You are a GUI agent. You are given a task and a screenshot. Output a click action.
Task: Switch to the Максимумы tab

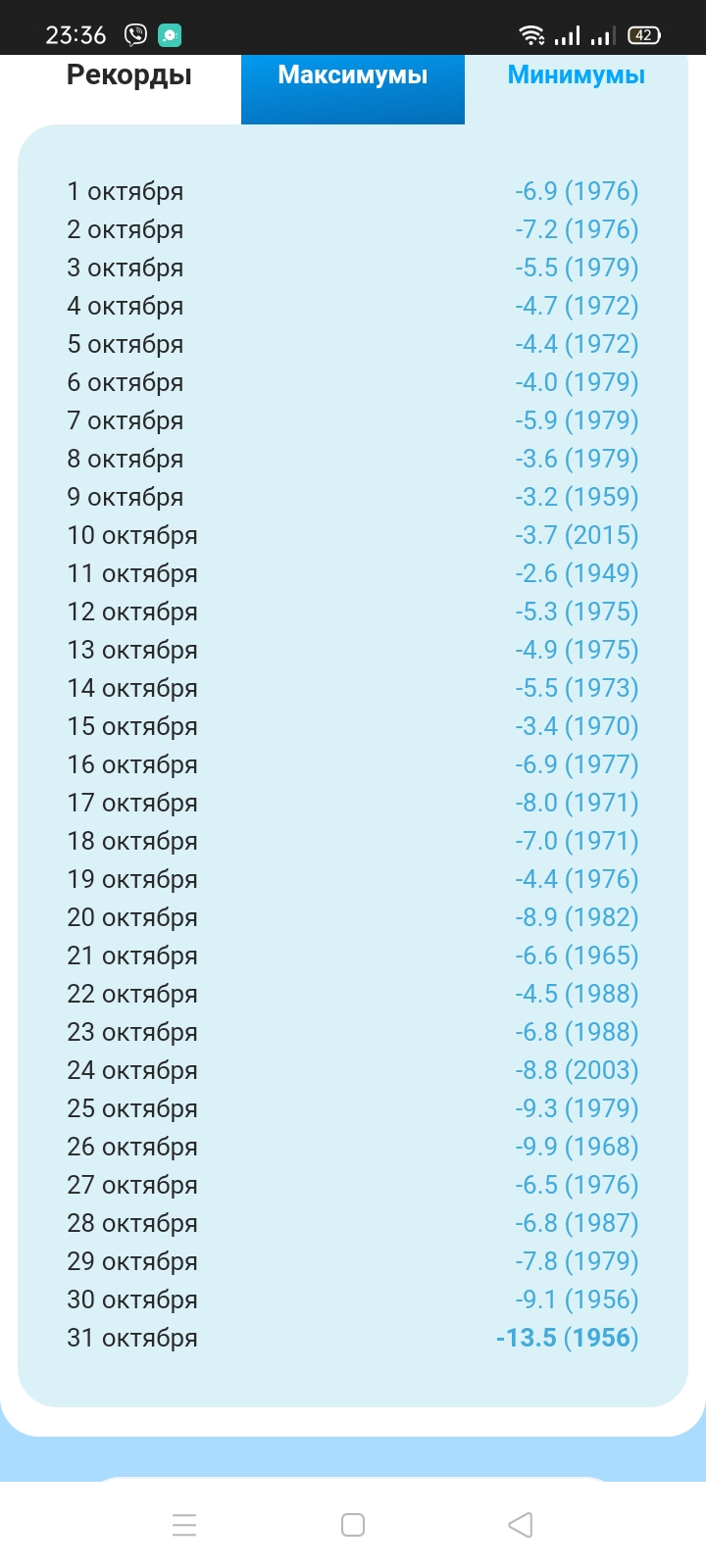[353, 88]
